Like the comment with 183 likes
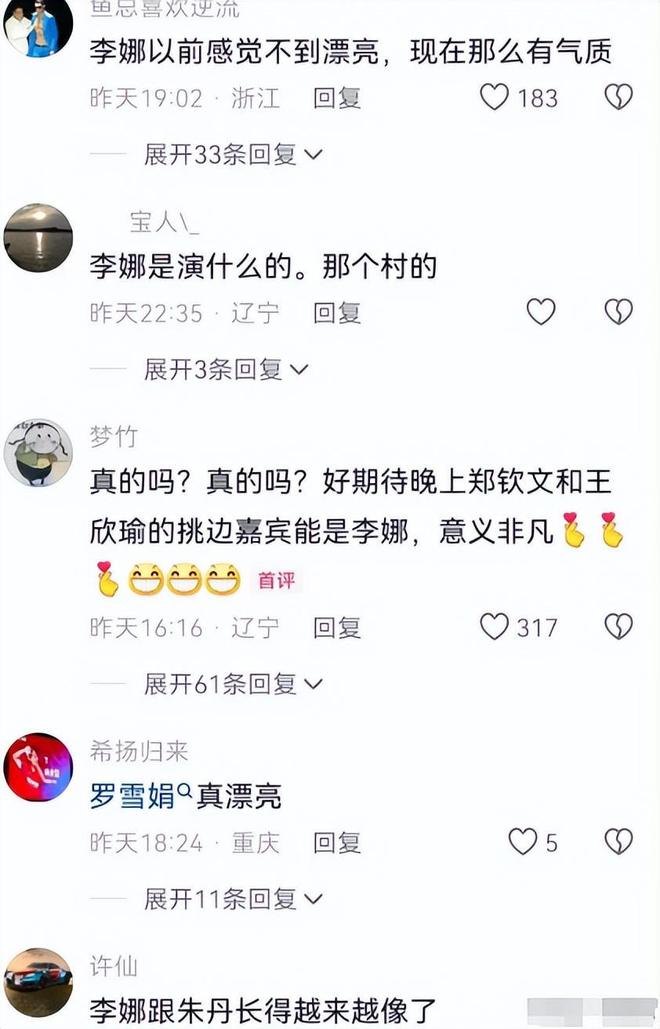Screen dimensions: 660x1029 pos(495,97)
